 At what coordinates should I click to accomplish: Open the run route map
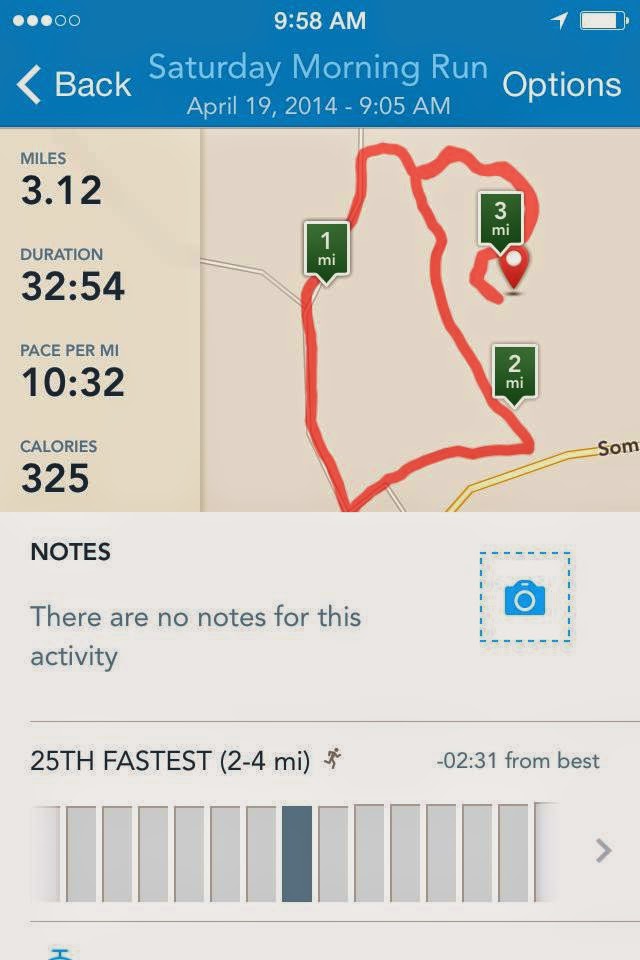tap(420, 320)
